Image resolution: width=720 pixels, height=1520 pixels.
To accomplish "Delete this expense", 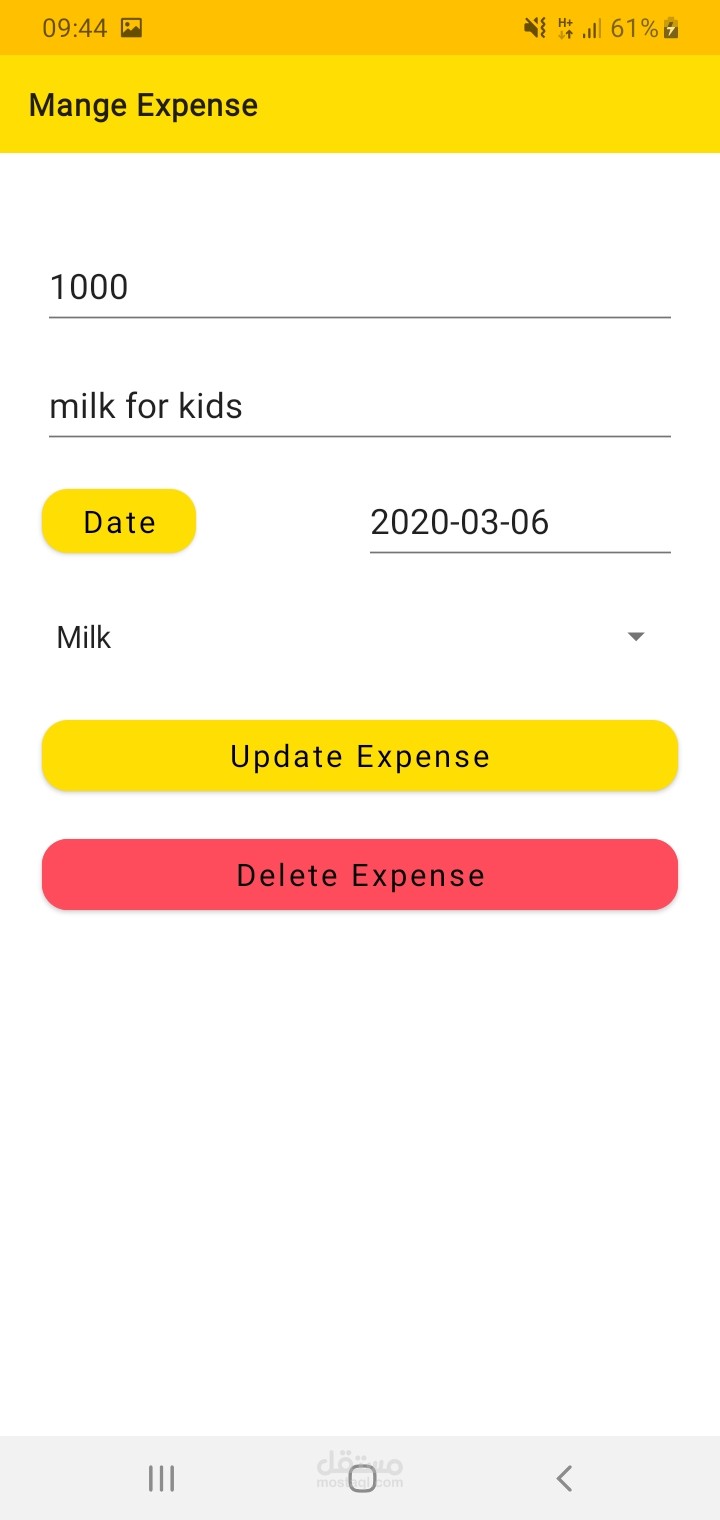I will tap(360, 875).
